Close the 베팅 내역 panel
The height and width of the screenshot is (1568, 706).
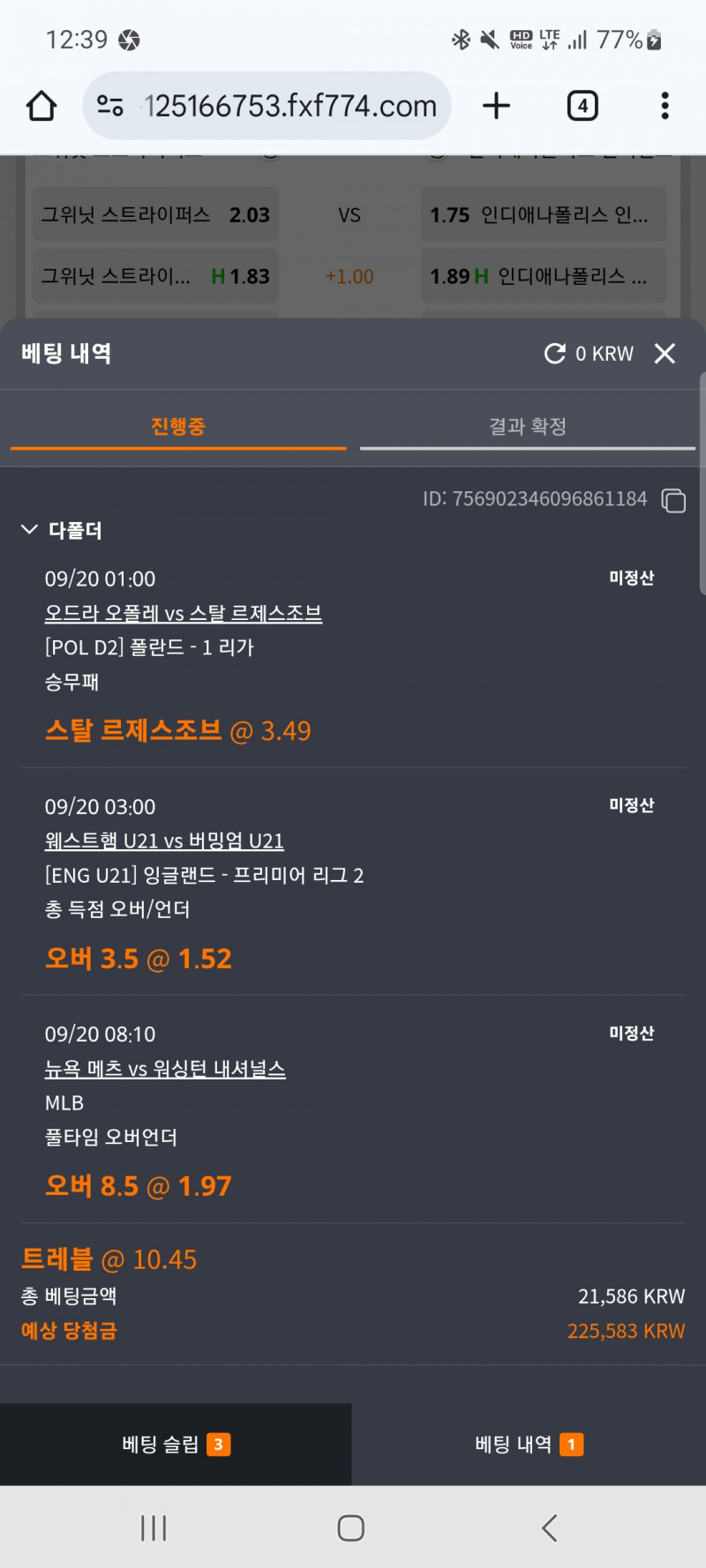click(x=665, y=354)
